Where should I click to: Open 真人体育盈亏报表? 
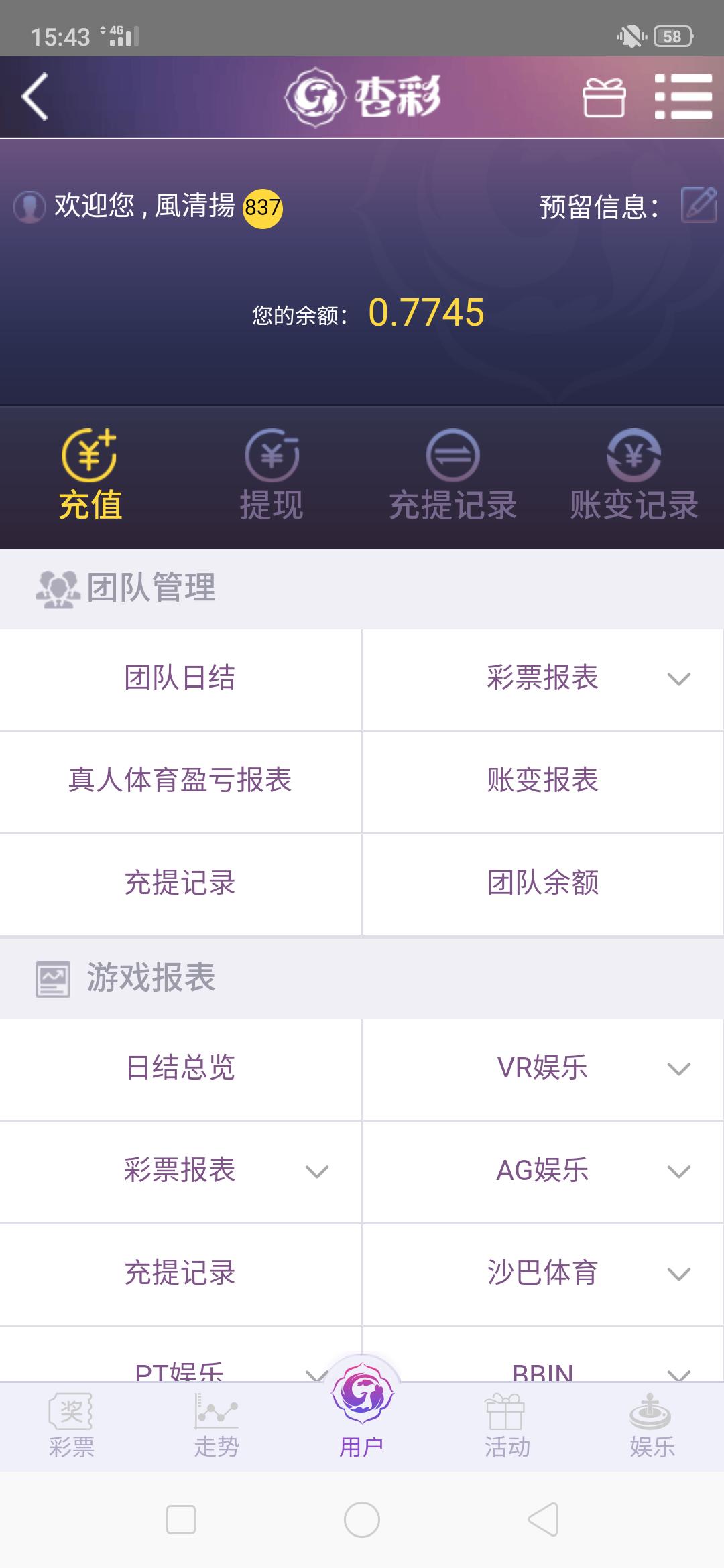tap(180, 781)
